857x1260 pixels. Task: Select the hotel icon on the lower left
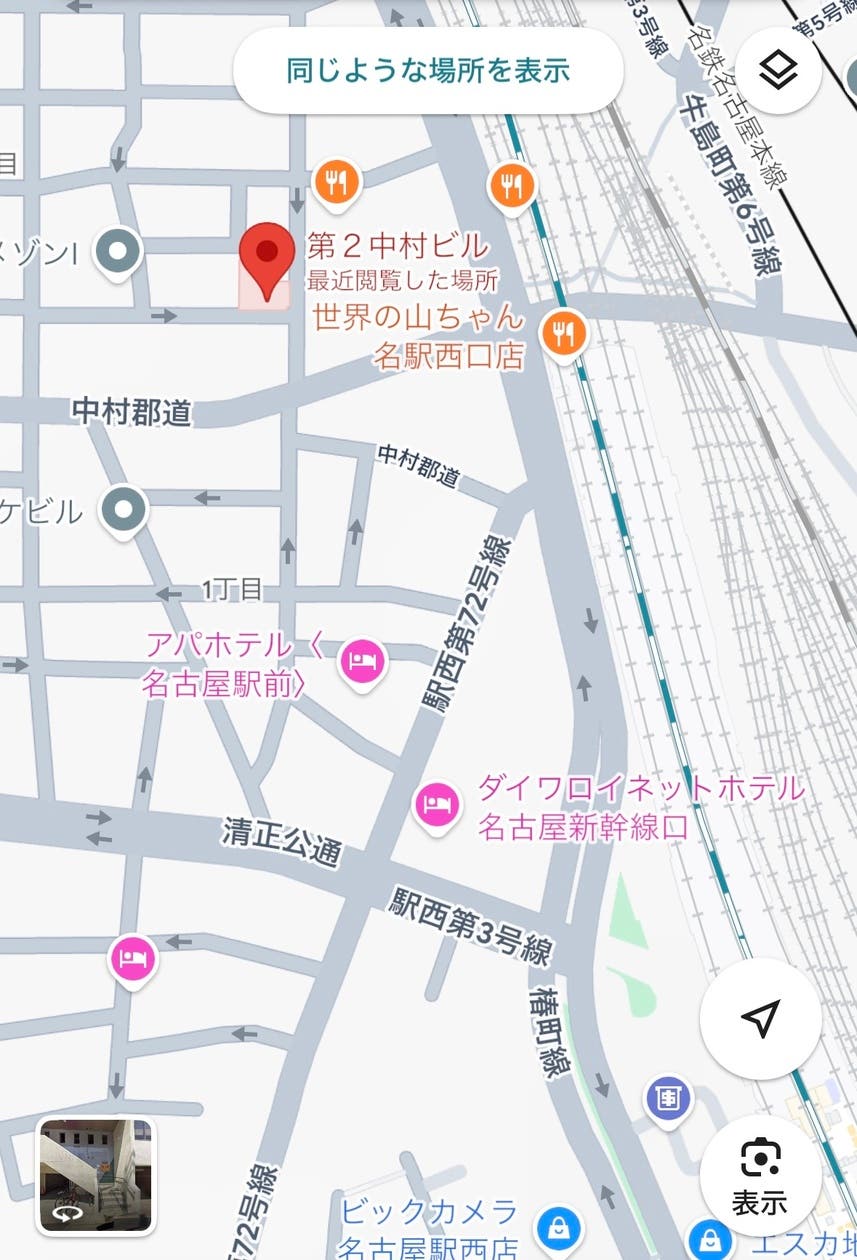[x=131, y=958]
